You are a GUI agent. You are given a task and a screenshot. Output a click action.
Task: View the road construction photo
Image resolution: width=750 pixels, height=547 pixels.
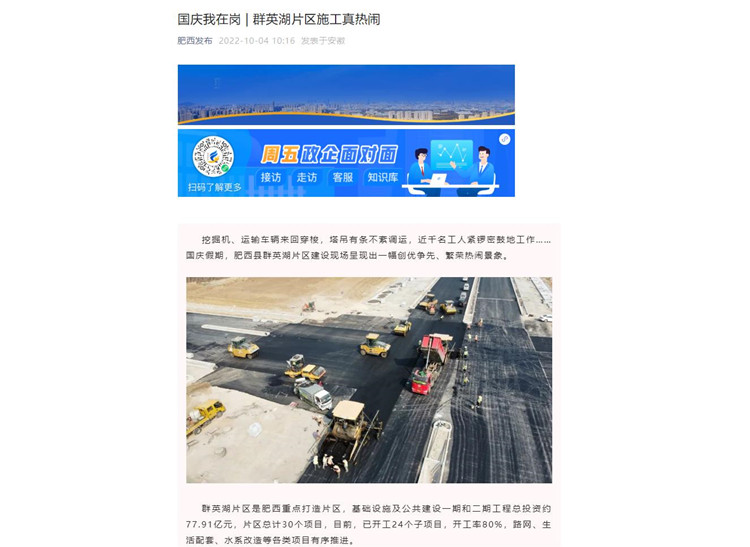(368, 380)
